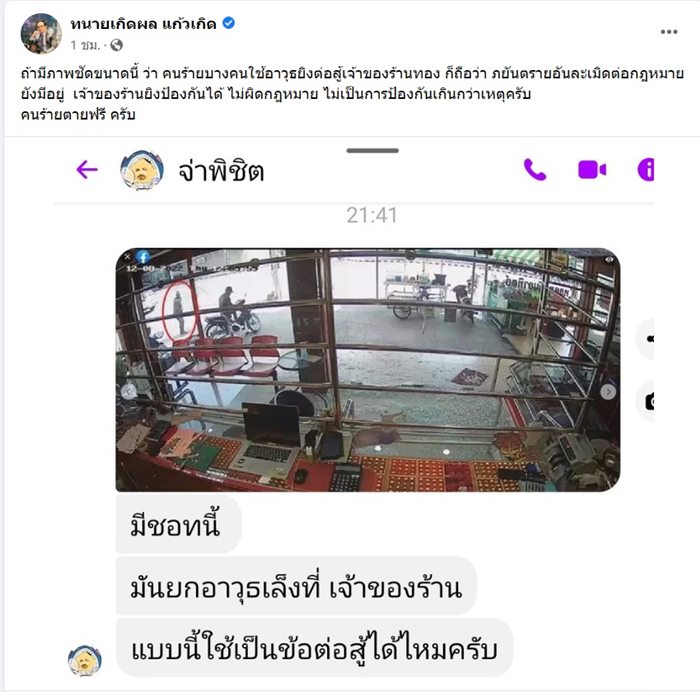The image size is (700, 692).
Task: Tap the author's profile picture
Action: (41, 34)
